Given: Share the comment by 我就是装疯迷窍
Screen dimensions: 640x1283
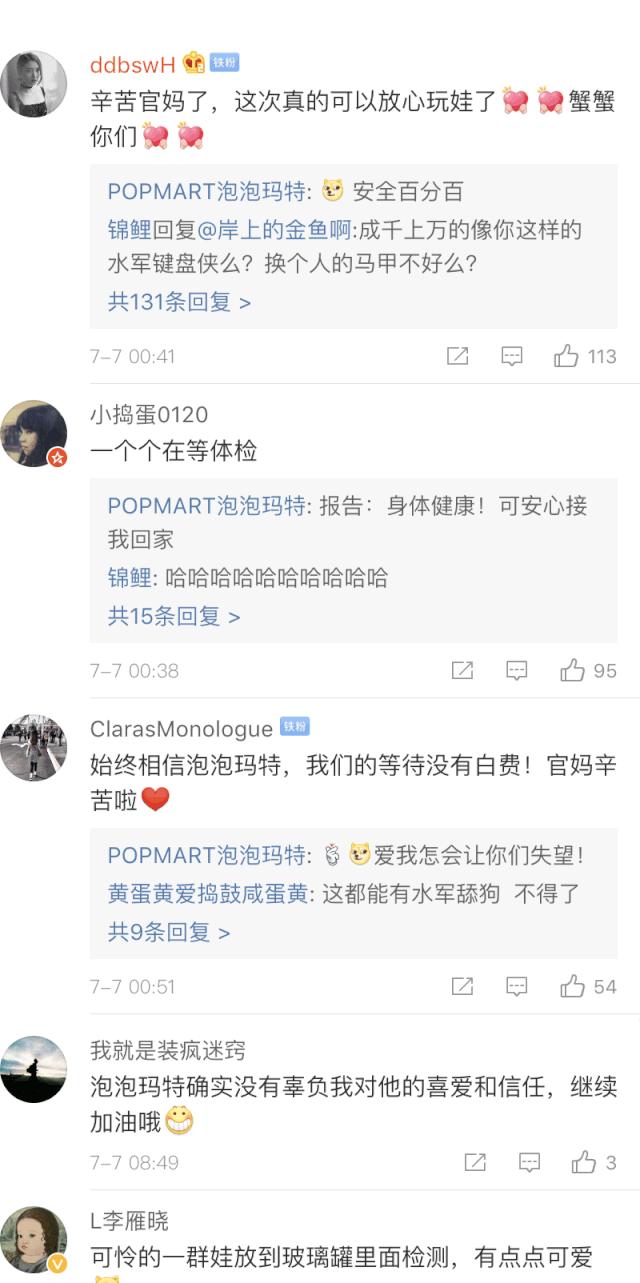Looking at the screenshot, I should [x=475, y=1163].
